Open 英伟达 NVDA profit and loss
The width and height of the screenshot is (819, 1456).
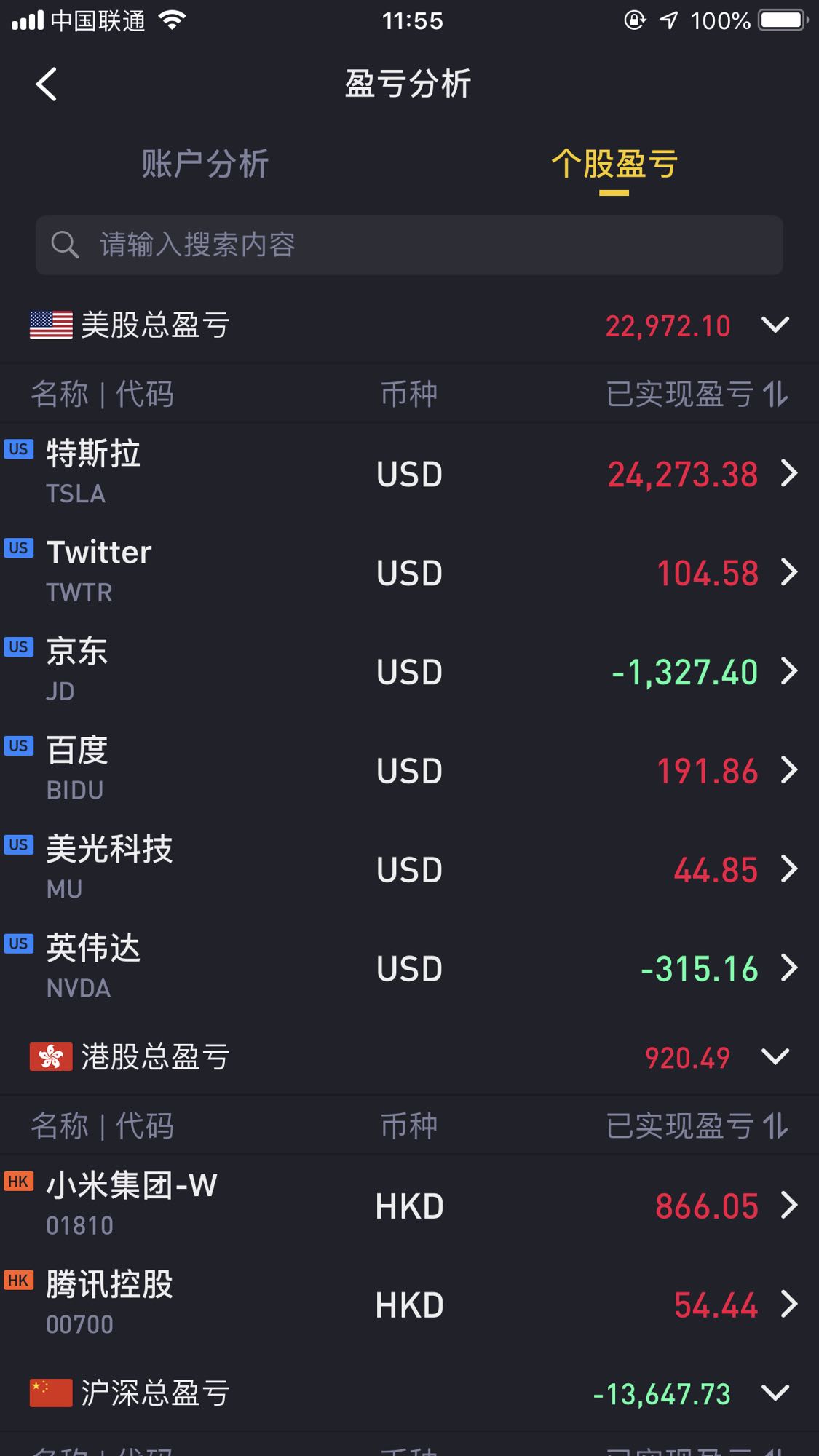click(409, 968)
